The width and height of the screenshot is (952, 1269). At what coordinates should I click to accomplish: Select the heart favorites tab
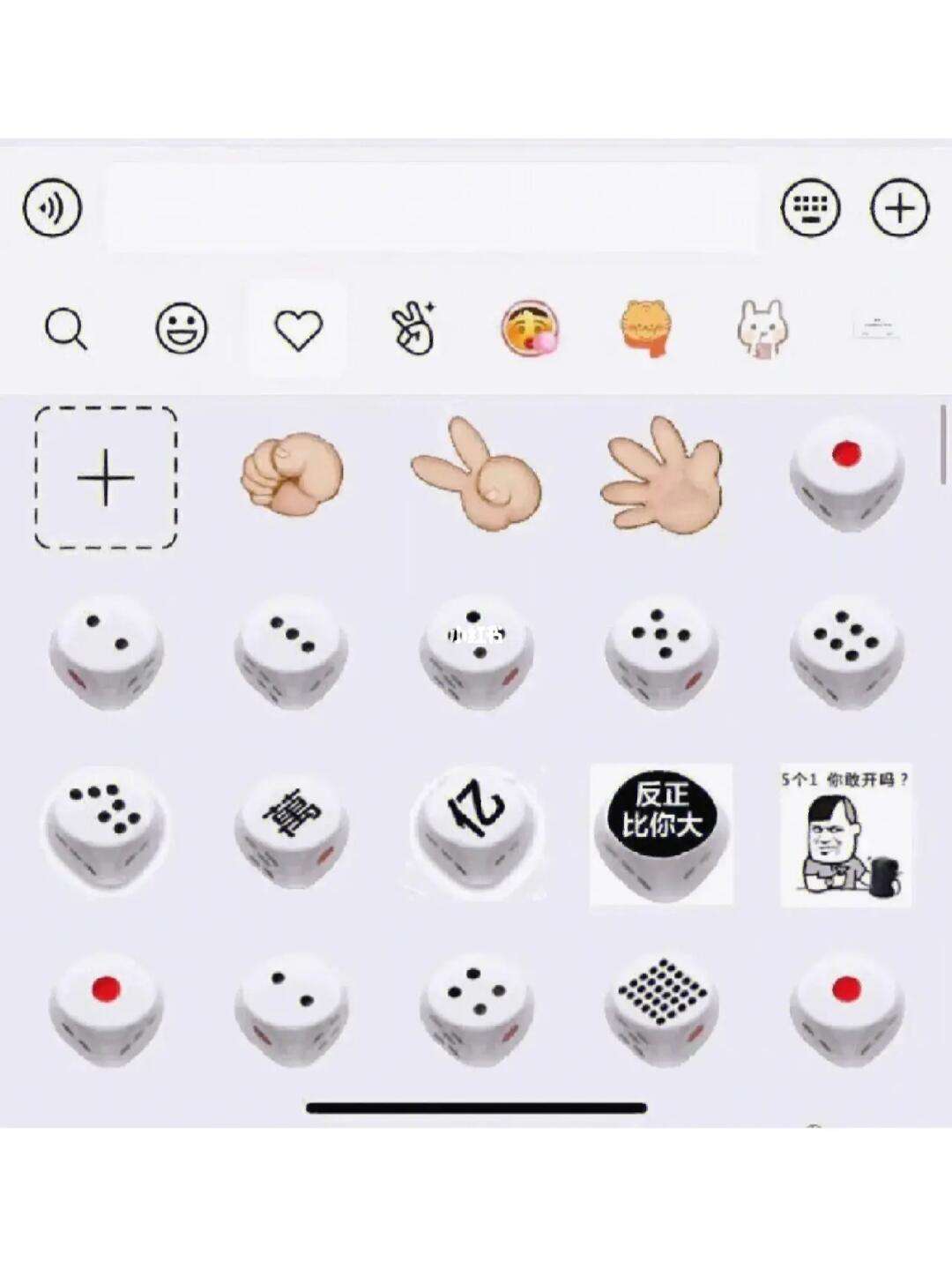pos(298,329)
